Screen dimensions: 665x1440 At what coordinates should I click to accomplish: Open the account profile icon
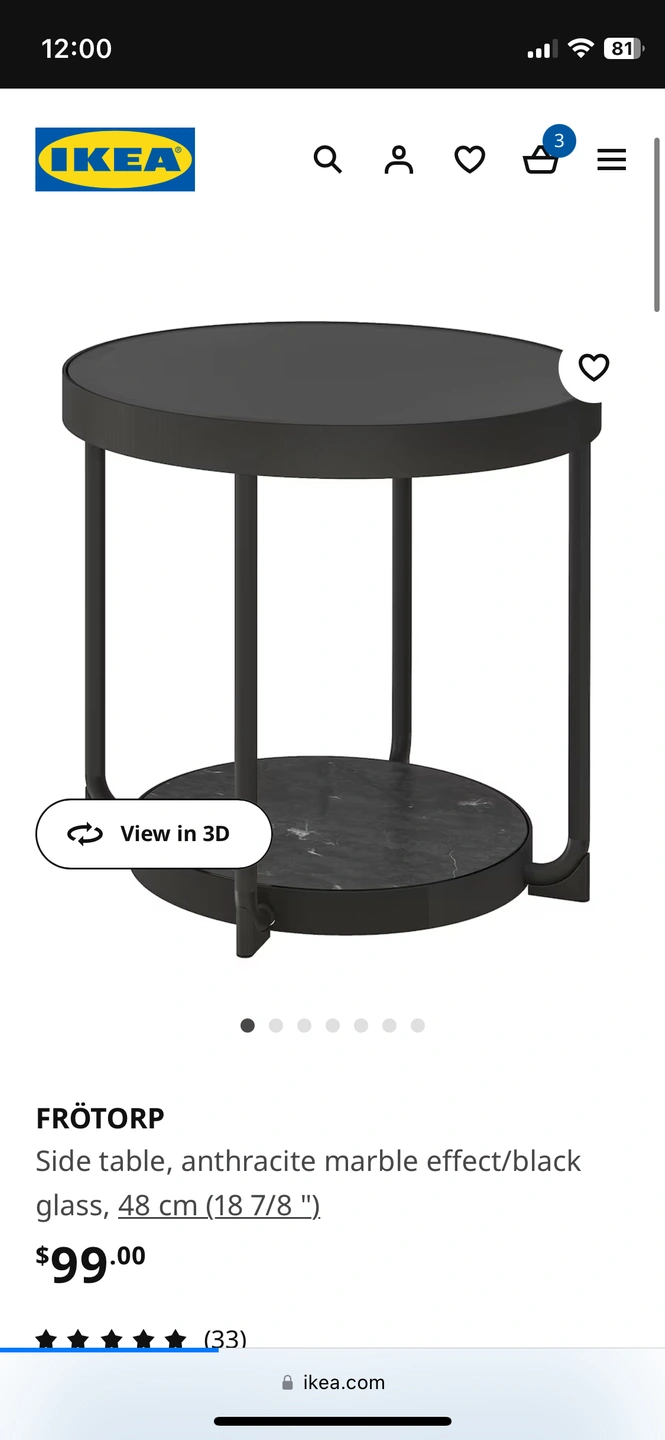(399, 159)
